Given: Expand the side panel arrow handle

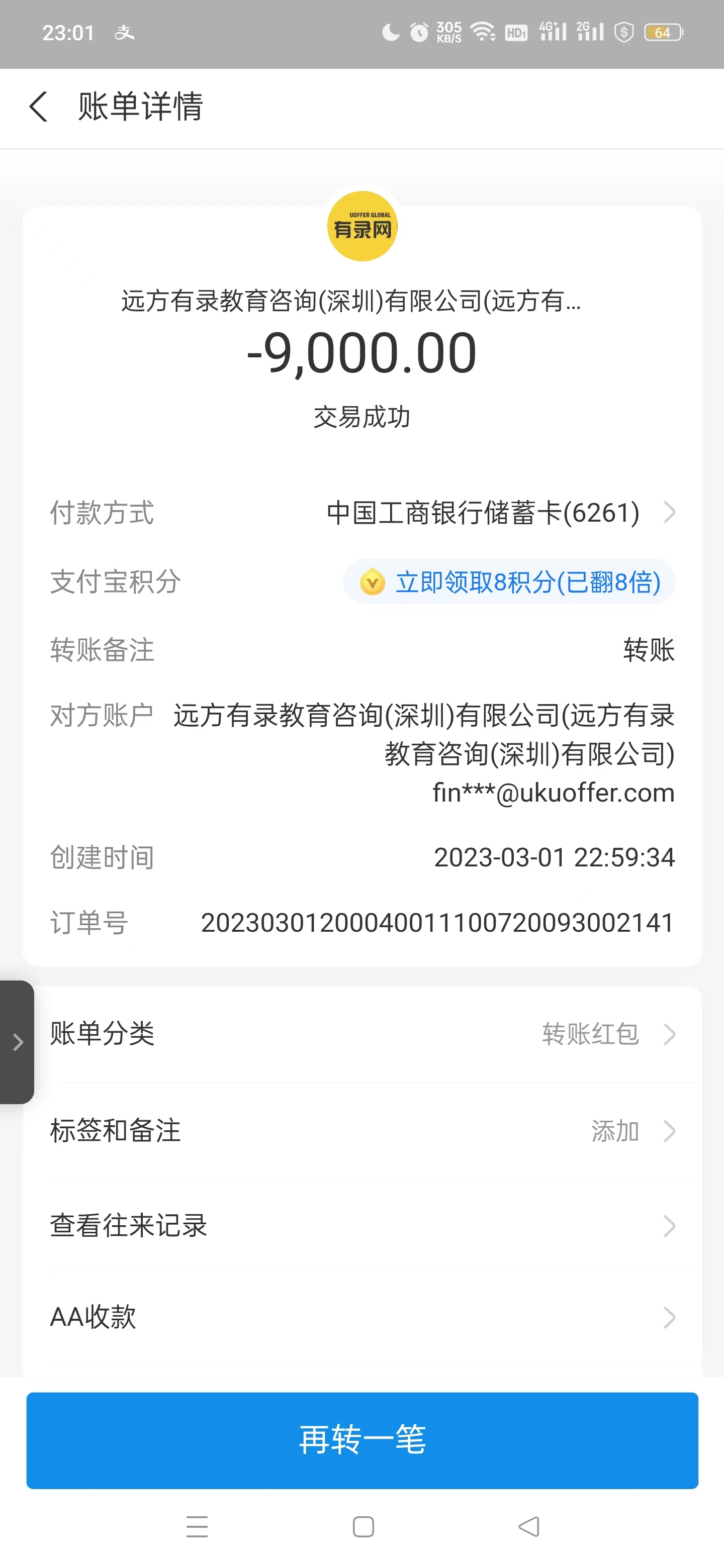Looking at the screenshot, I should pyautogui.click(x=17, y=1042).
